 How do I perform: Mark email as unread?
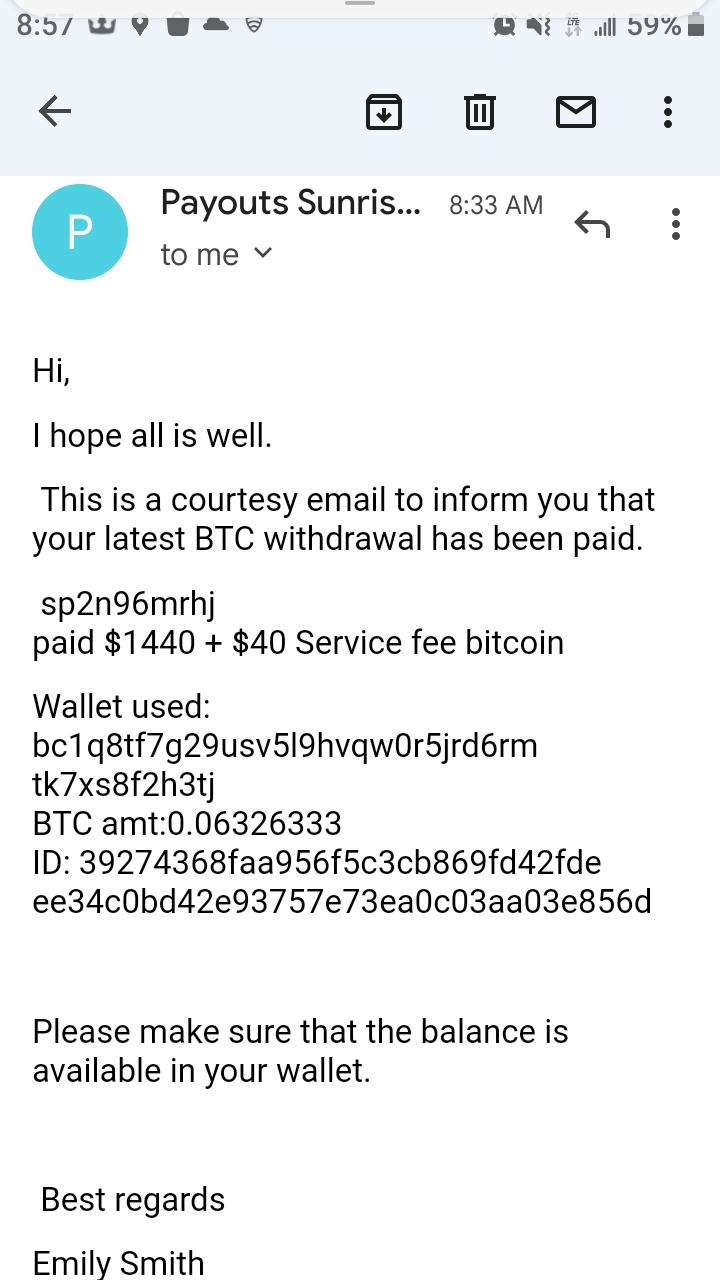click(x=575, y=111)
